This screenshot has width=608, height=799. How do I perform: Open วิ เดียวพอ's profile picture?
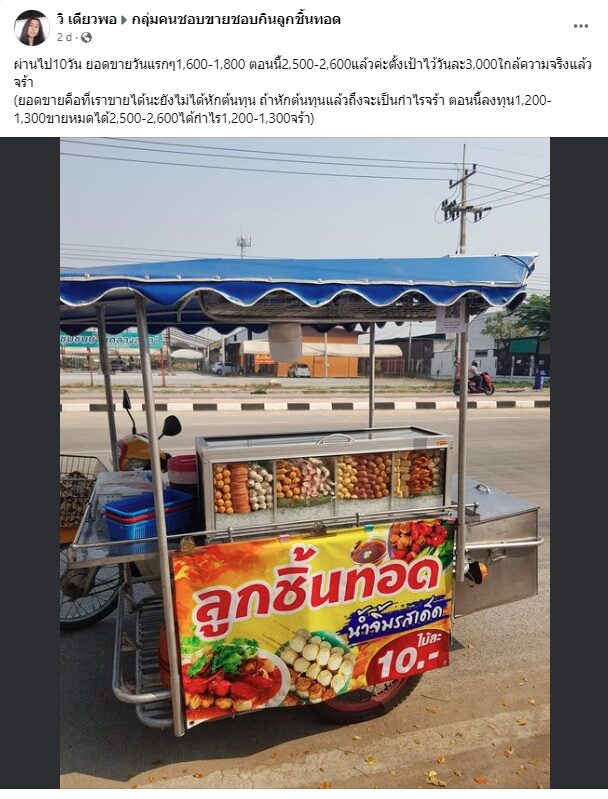31,28
